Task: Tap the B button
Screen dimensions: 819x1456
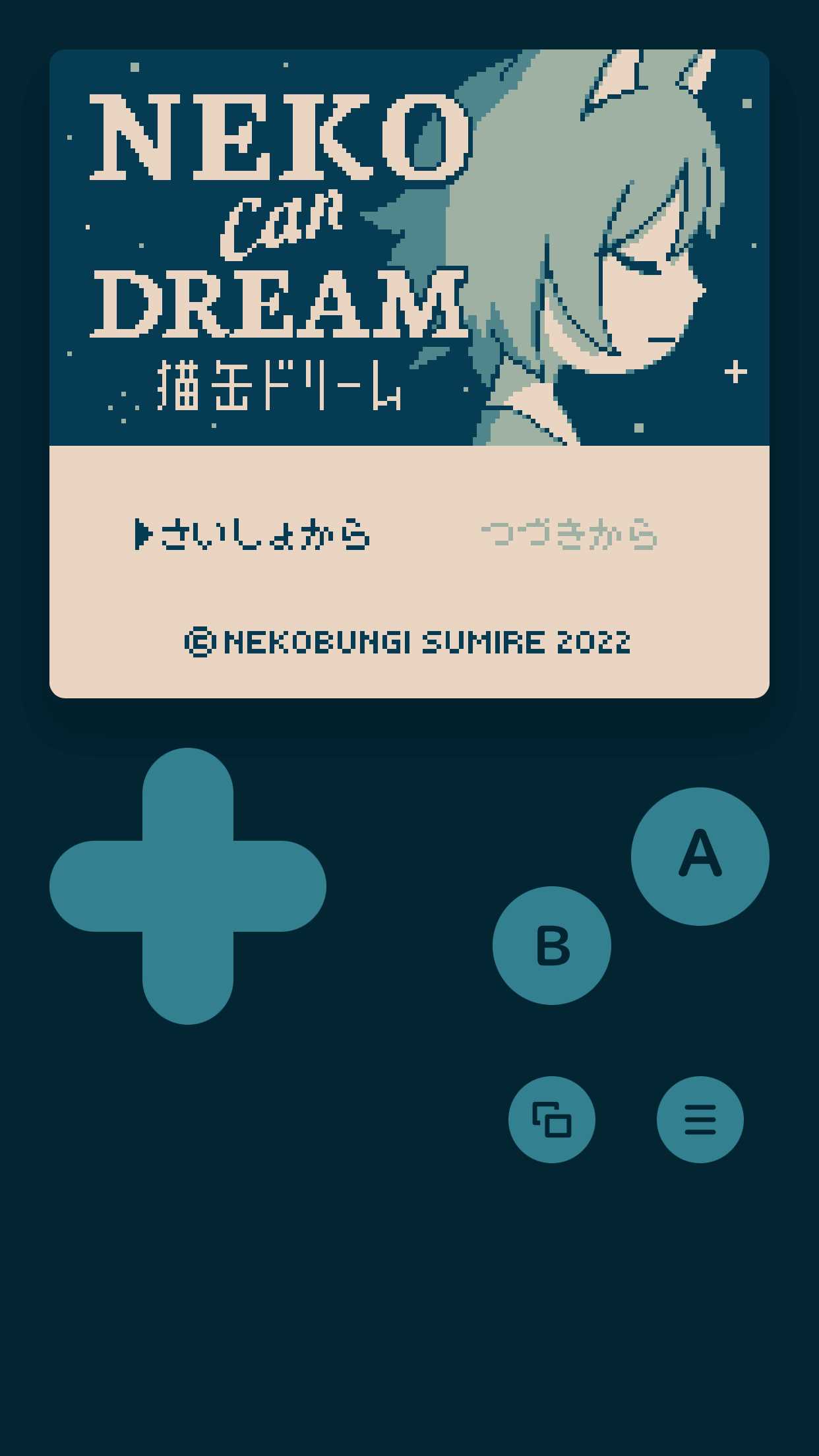Action: pos(551,945)
